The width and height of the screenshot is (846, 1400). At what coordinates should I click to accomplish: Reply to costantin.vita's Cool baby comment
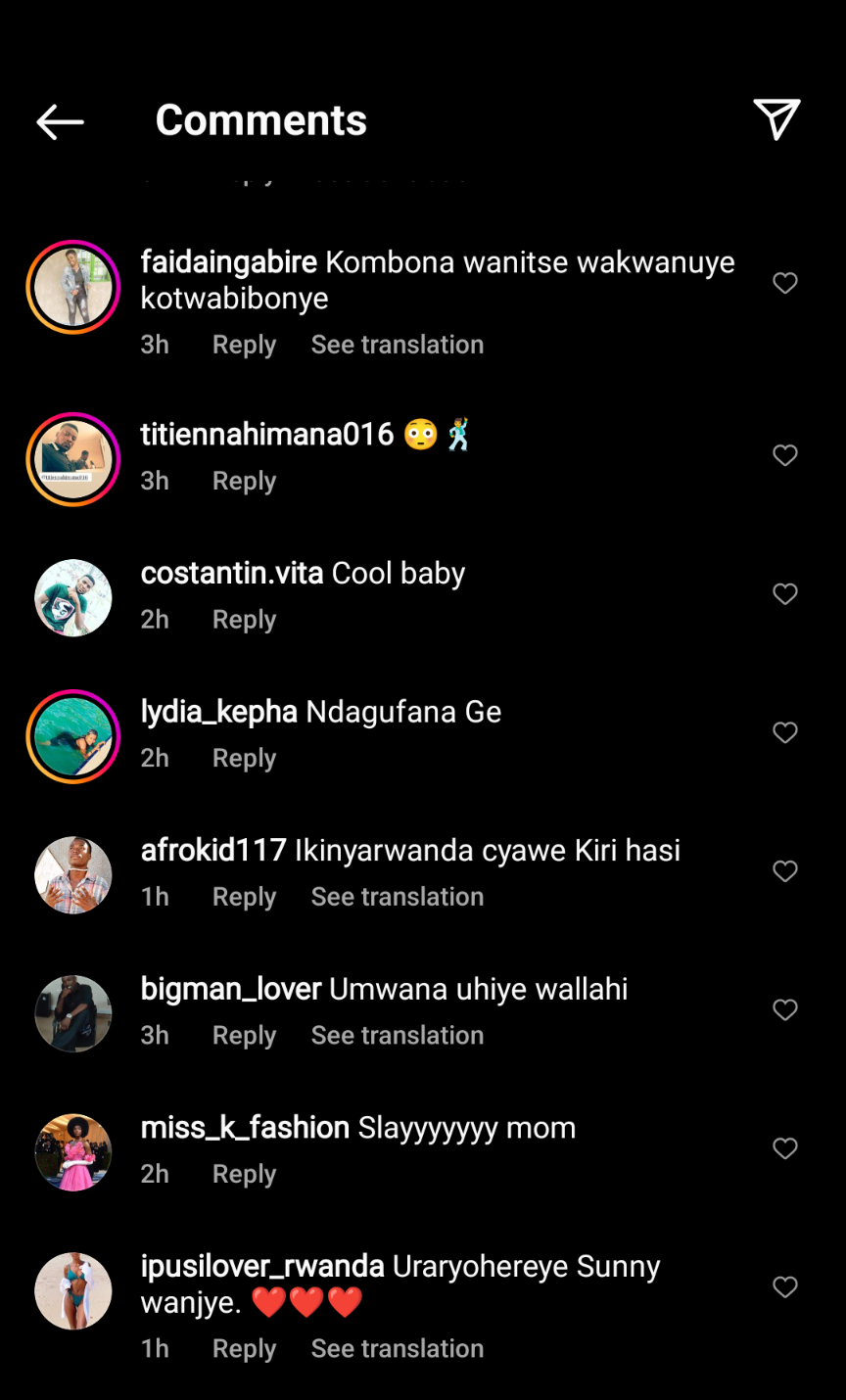(244, 620)
